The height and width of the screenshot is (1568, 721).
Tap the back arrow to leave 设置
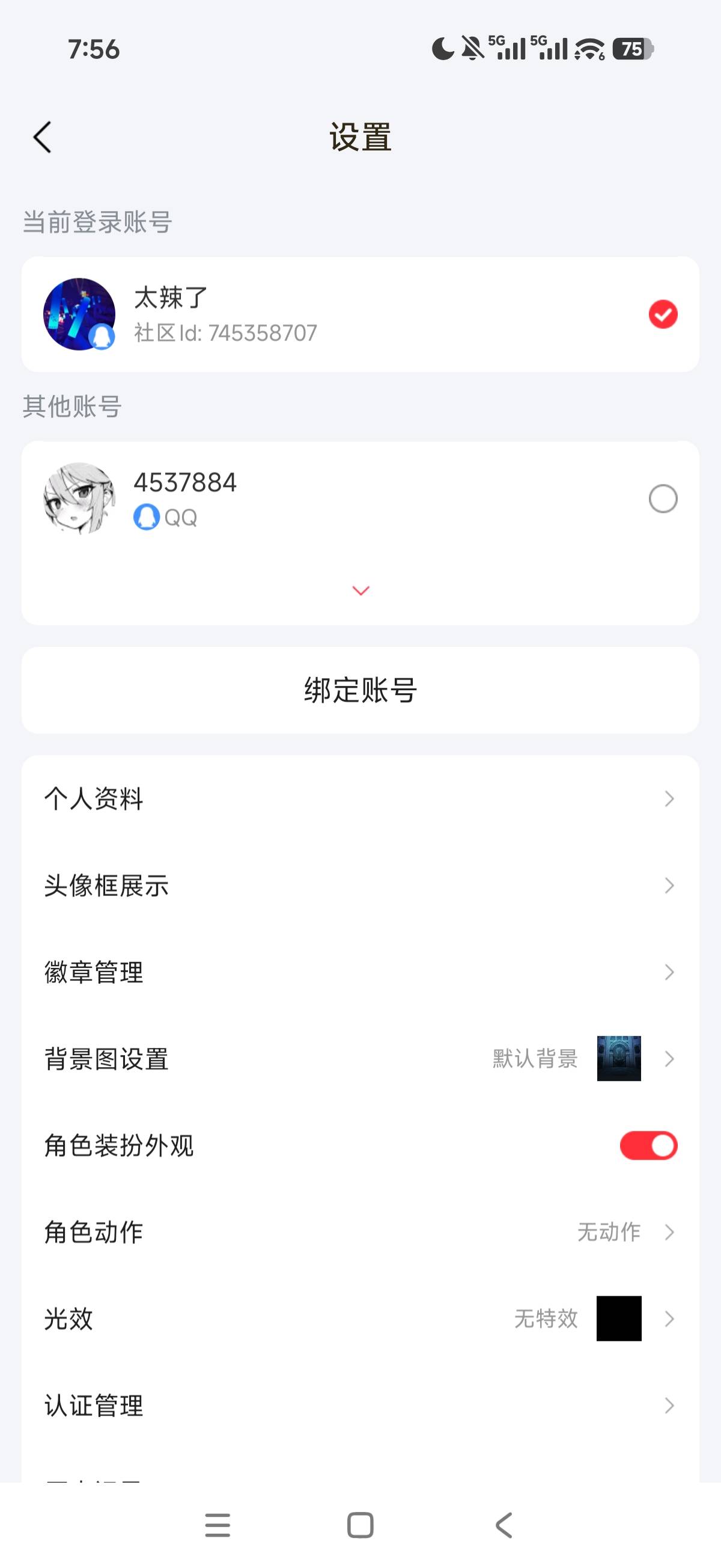[43, 137]
